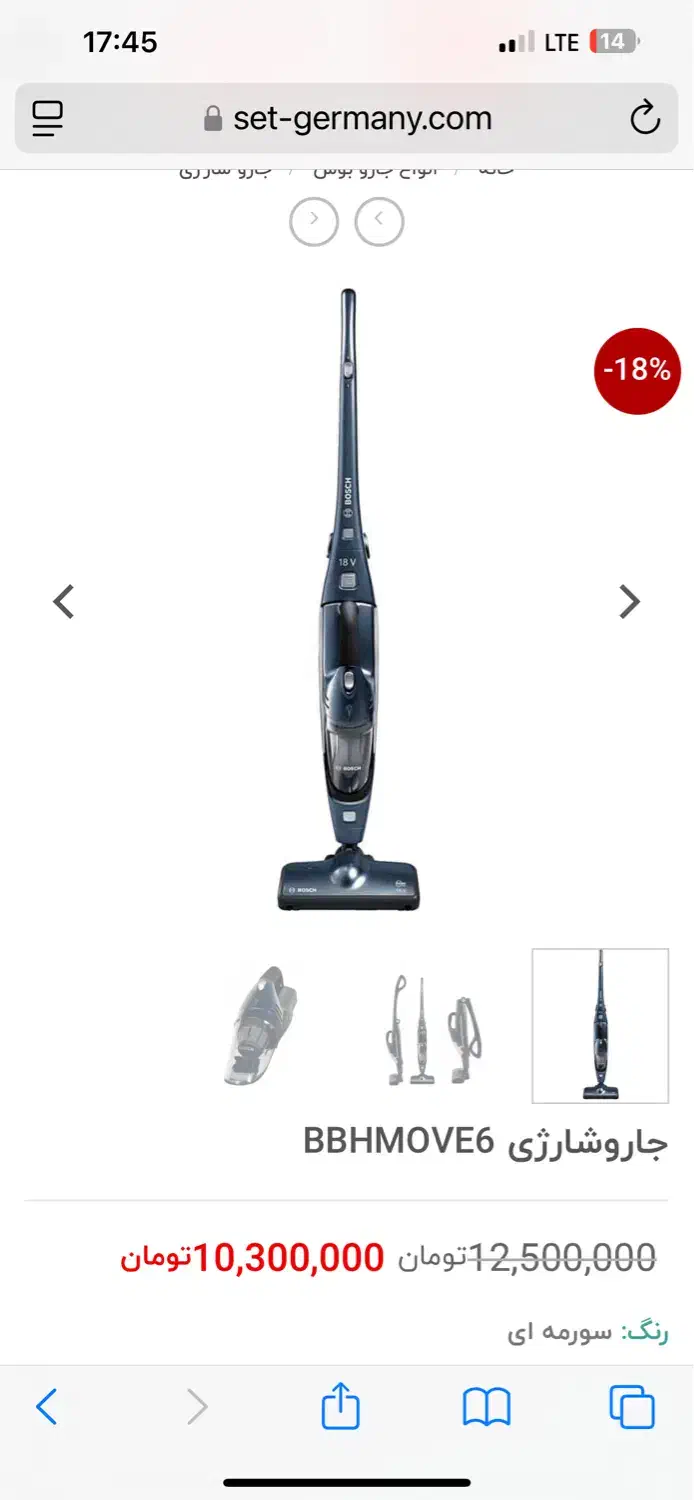Open Safari bookmarks
Screen dimensions: 694x1500
[x=487, y=1407]
